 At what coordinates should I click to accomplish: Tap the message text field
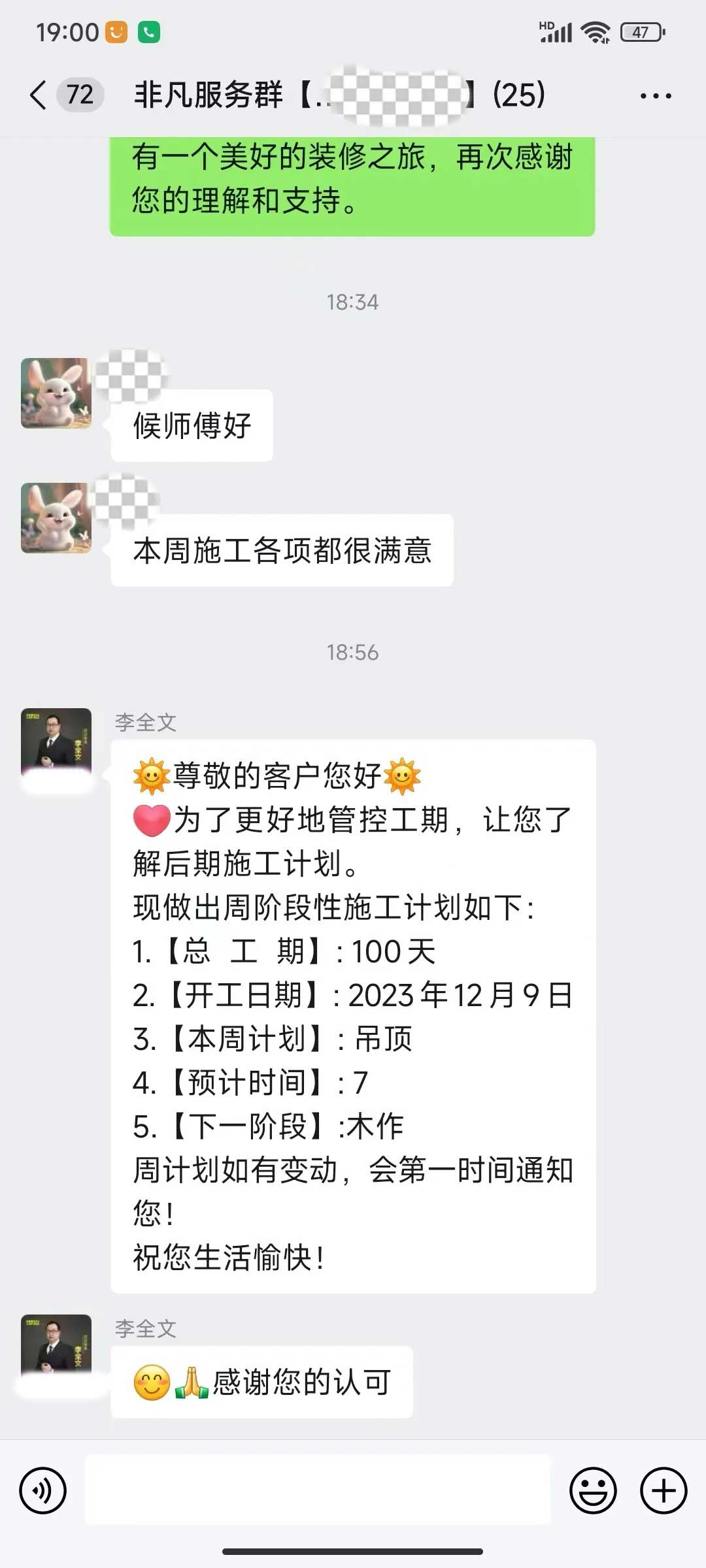click(x=318, y=1490)
